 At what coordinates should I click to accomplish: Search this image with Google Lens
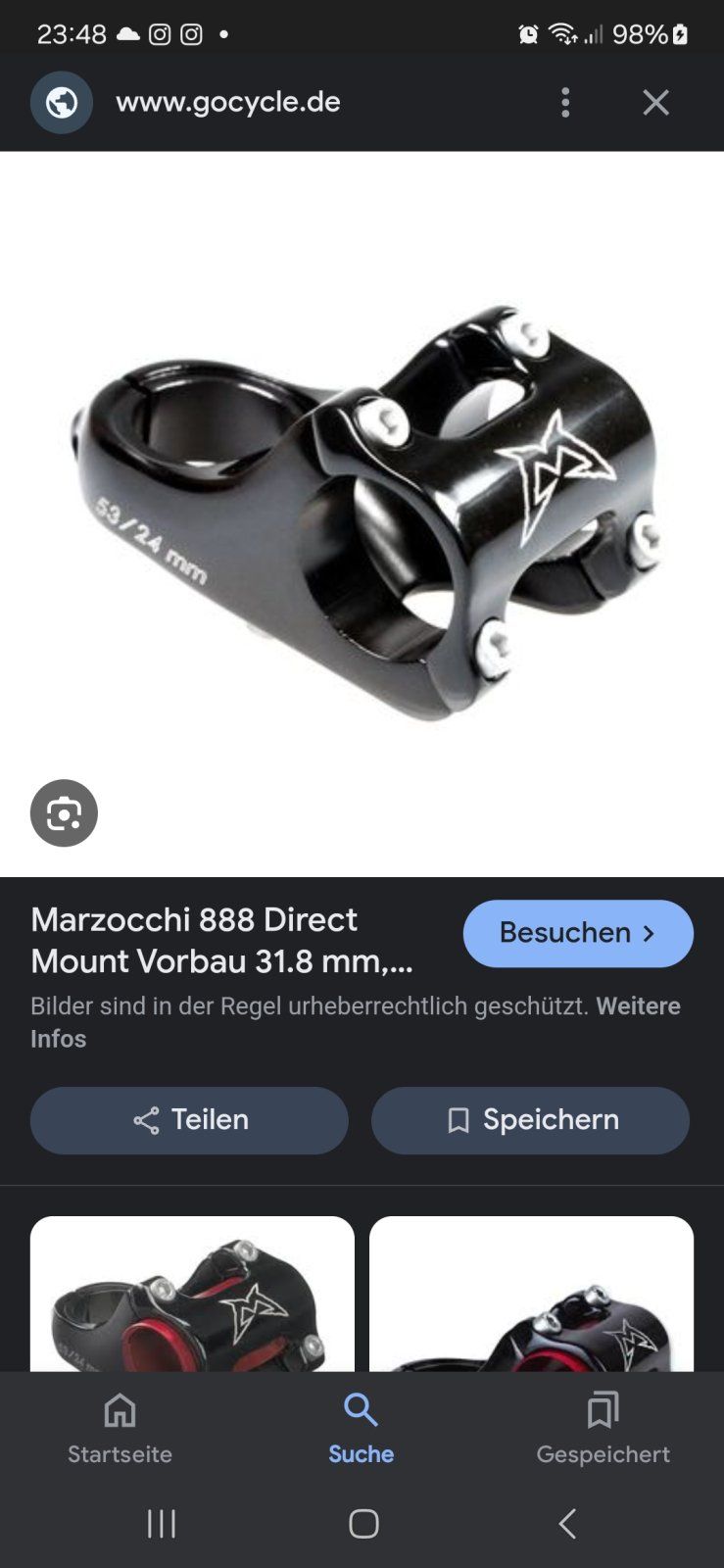[64, 812]
